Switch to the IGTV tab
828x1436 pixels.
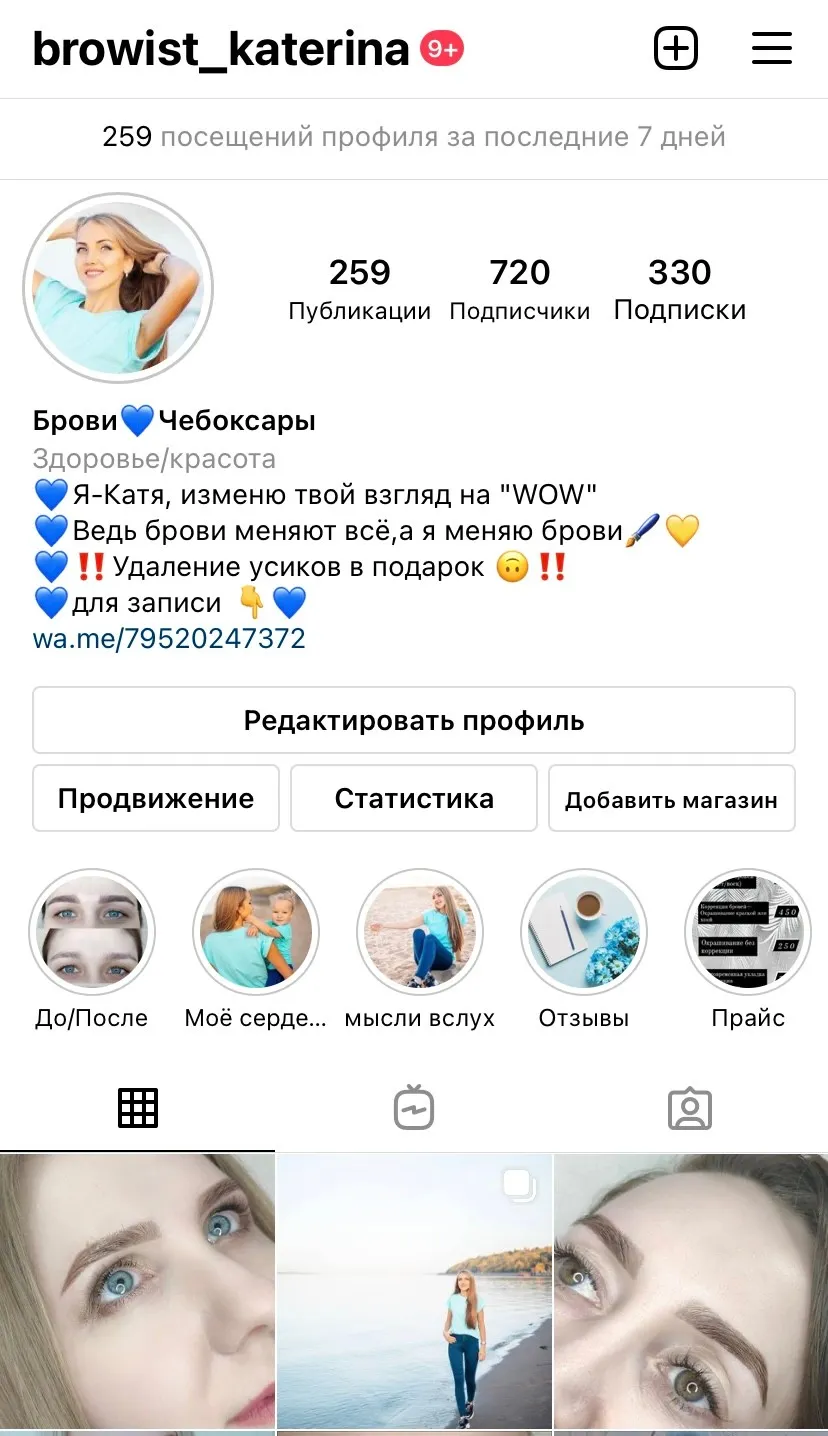414,1108
